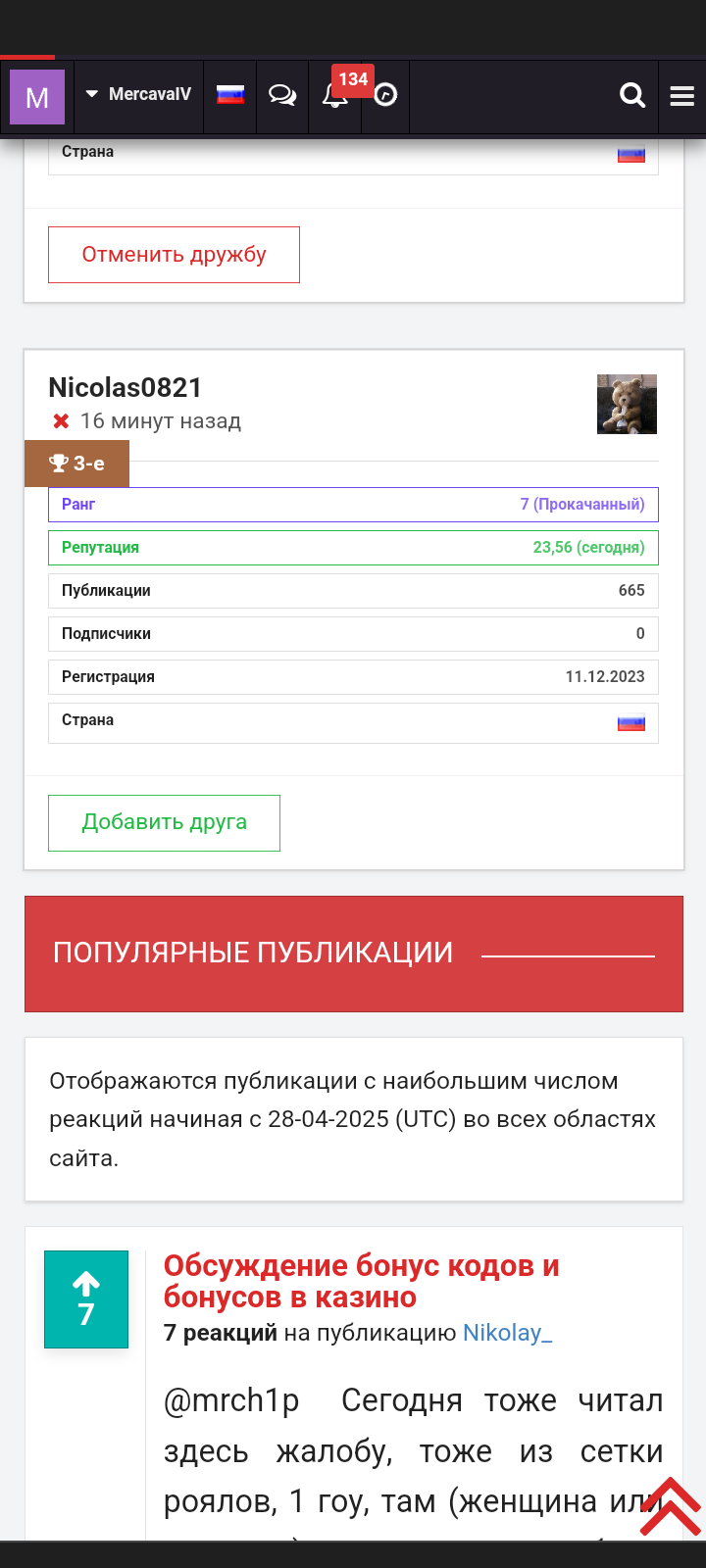
Task: Open the search magnifier
Action: pos(632,95)
